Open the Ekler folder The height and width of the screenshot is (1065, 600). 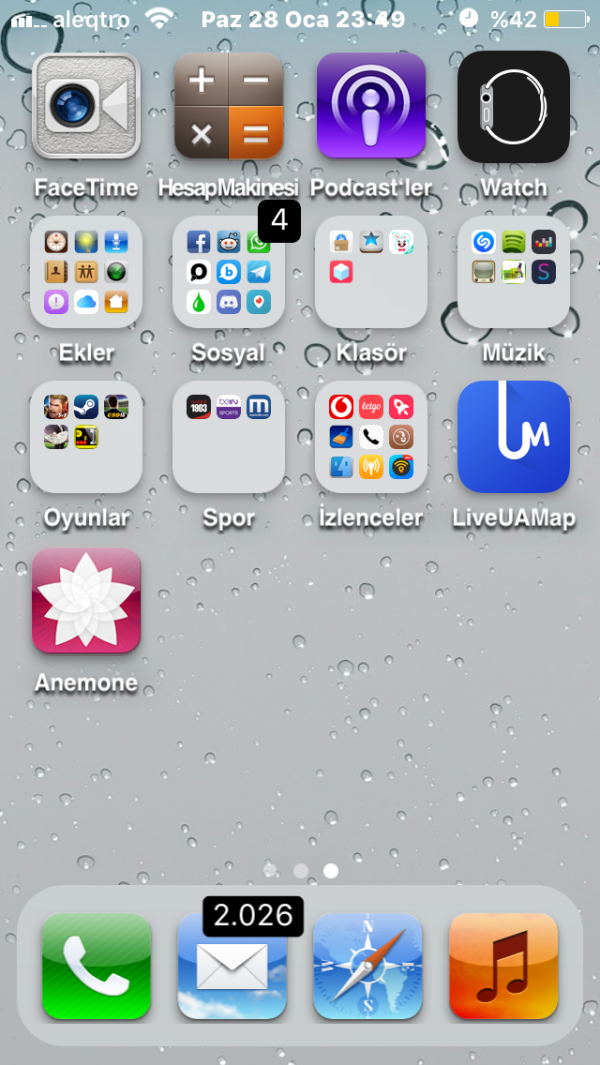(86, 272)
